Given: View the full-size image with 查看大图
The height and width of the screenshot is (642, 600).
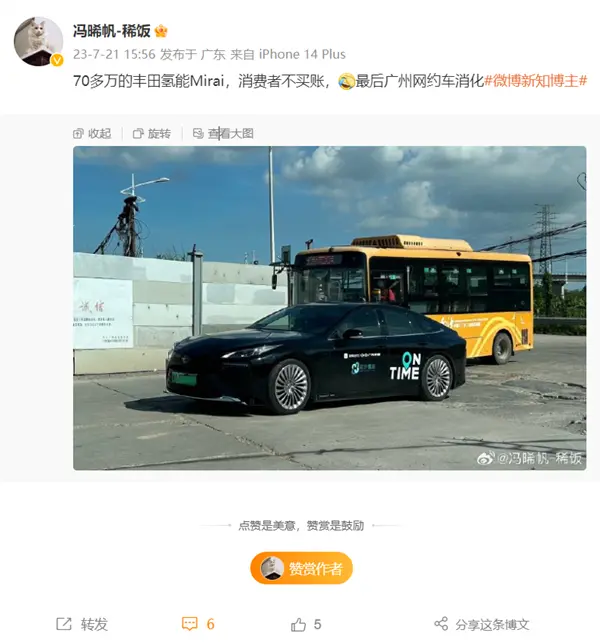Looking at the screenshot, I should tap(223, 133).
